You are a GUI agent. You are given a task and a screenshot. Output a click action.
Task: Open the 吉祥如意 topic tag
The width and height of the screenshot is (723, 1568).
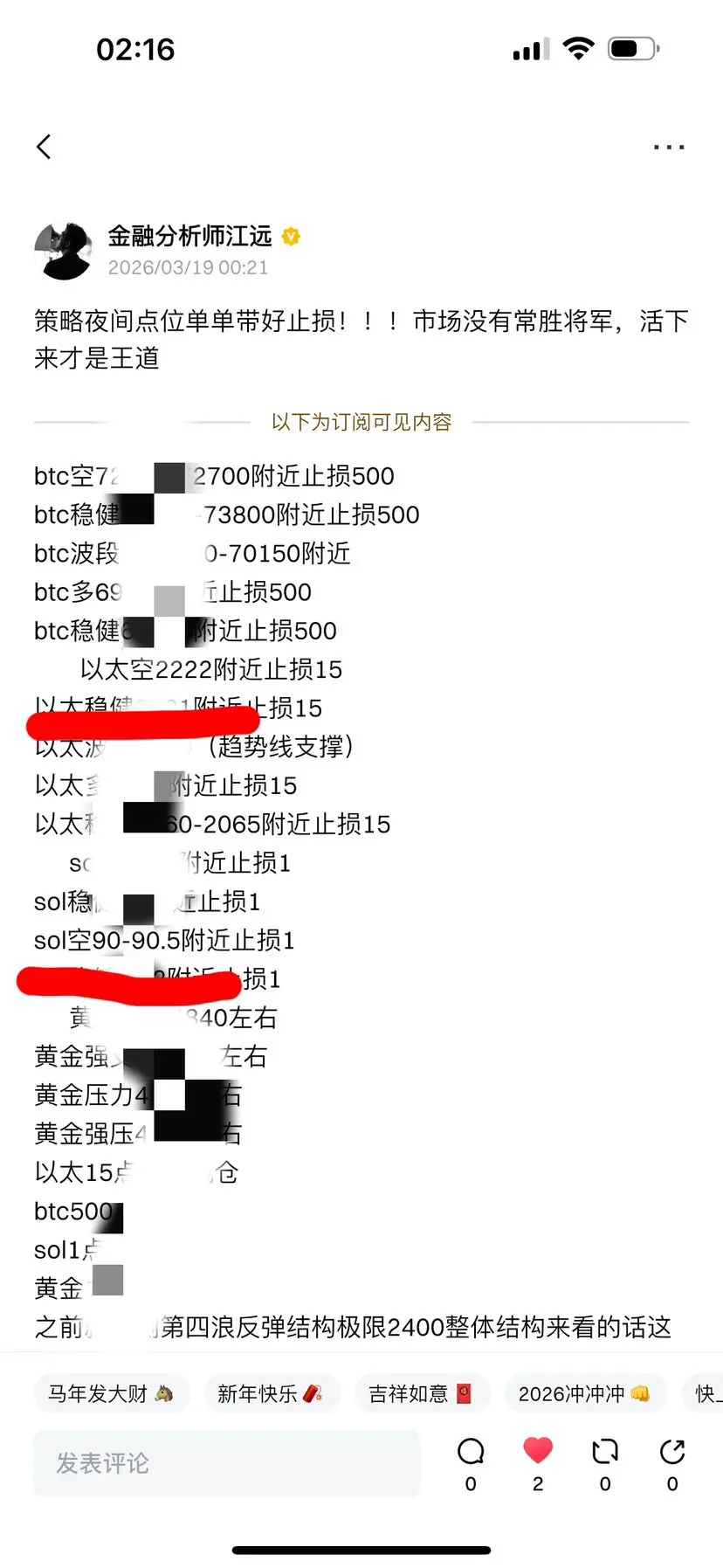[x=423, y=1393]
